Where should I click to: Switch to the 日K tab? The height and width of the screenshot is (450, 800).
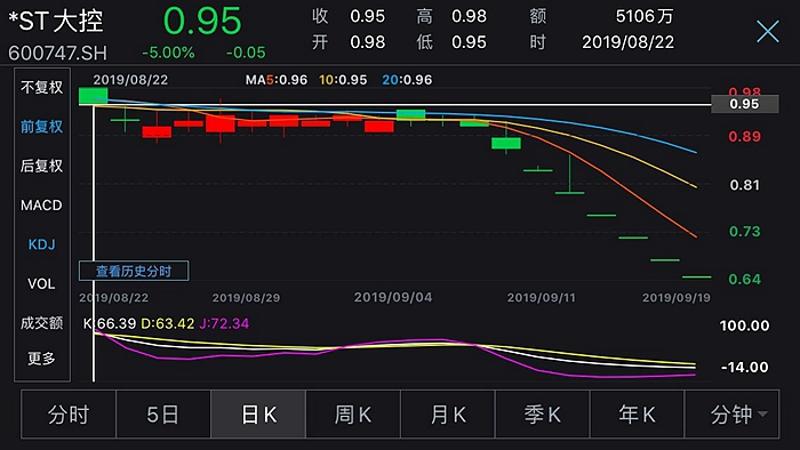point(258,415)
